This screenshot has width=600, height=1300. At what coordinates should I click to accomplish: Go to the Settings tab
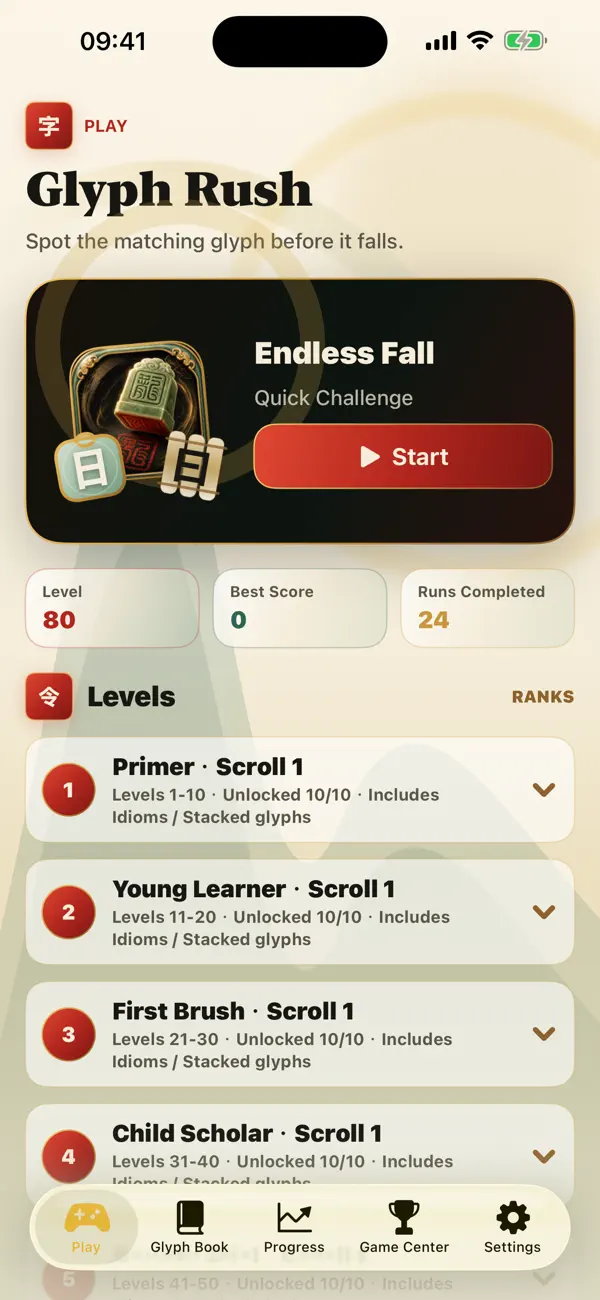pyautogui.click(x=512, y=1228)
